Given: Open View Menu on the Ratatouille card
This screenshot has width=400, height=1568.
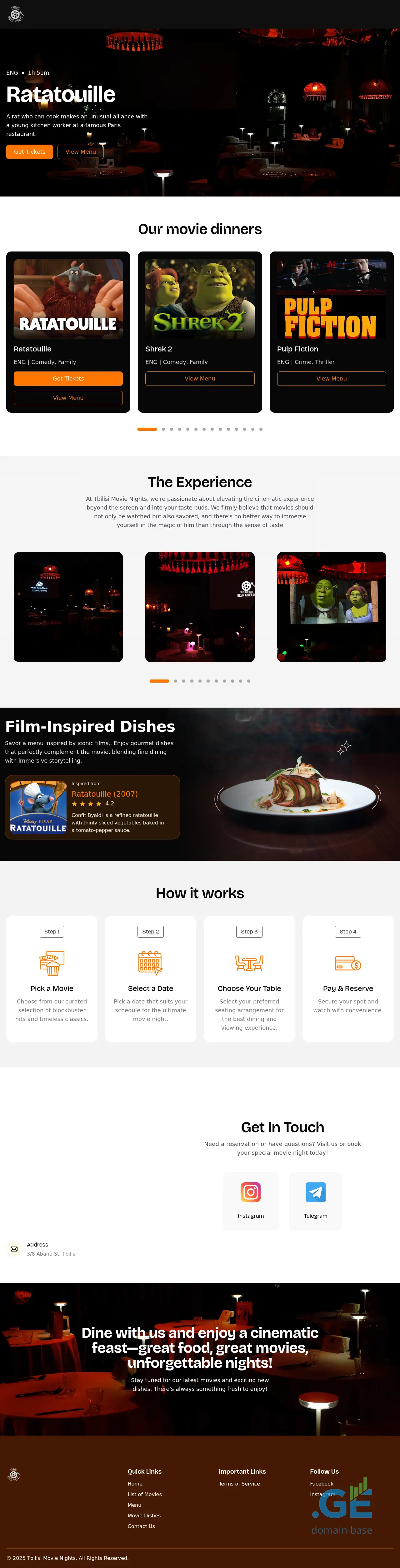Looking at the screenshot, I should pos(68,398).
